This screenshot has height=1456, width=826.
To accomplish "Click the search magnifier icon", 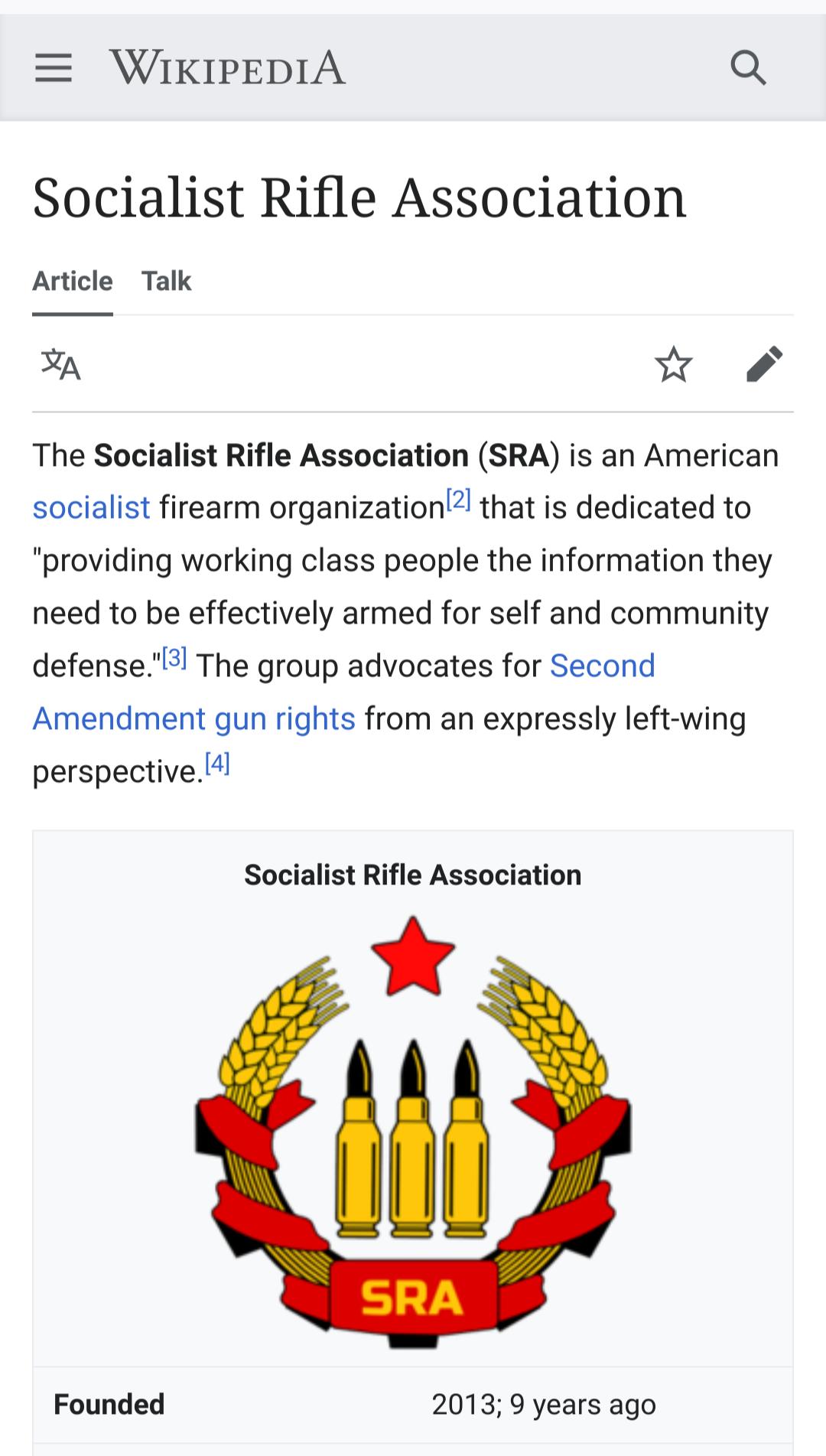I will [749, 67].
